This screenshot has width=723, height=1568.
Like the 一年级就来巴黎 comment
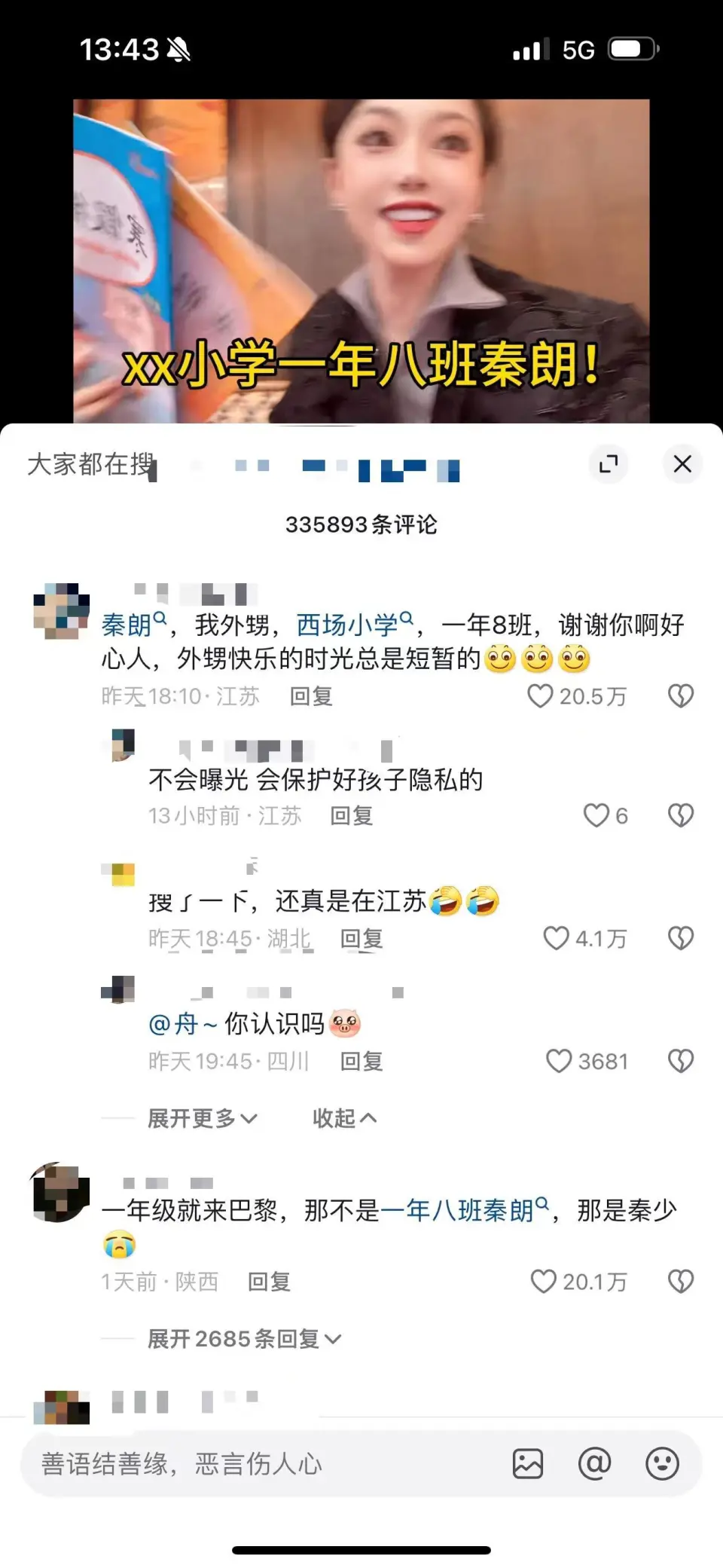coord(543,1281)
